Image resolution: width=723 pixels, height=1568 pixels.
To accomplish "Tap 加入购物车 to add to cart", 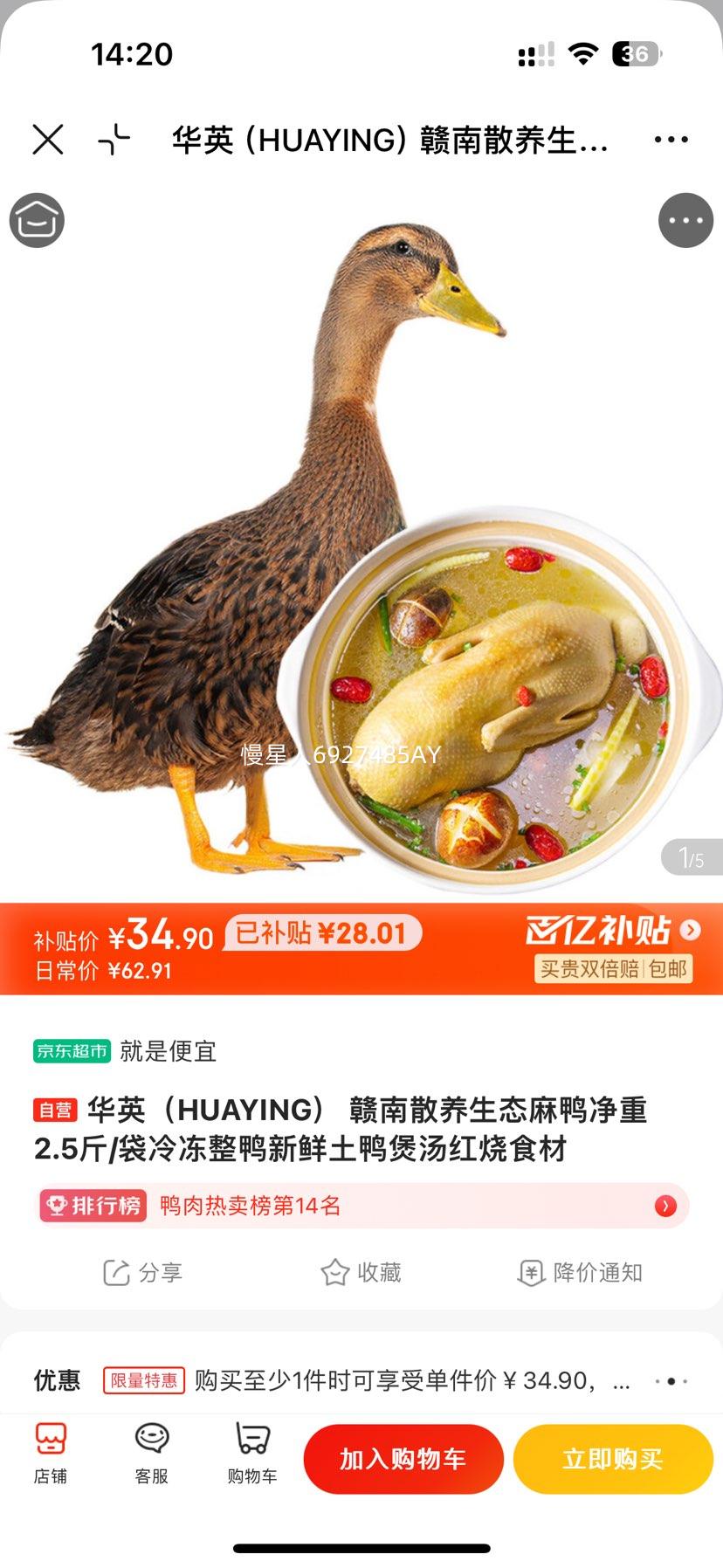I will coord(403,1457).
